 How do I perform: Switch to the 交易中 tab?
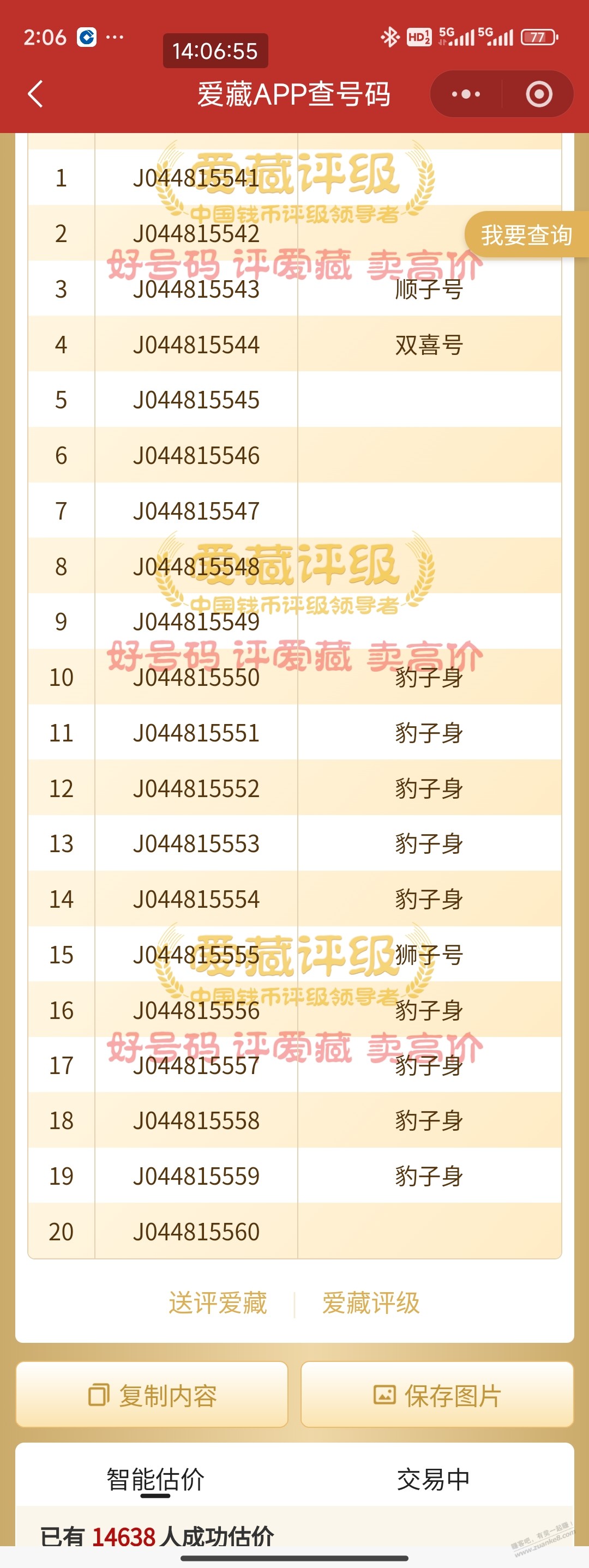coord(433,1479)
